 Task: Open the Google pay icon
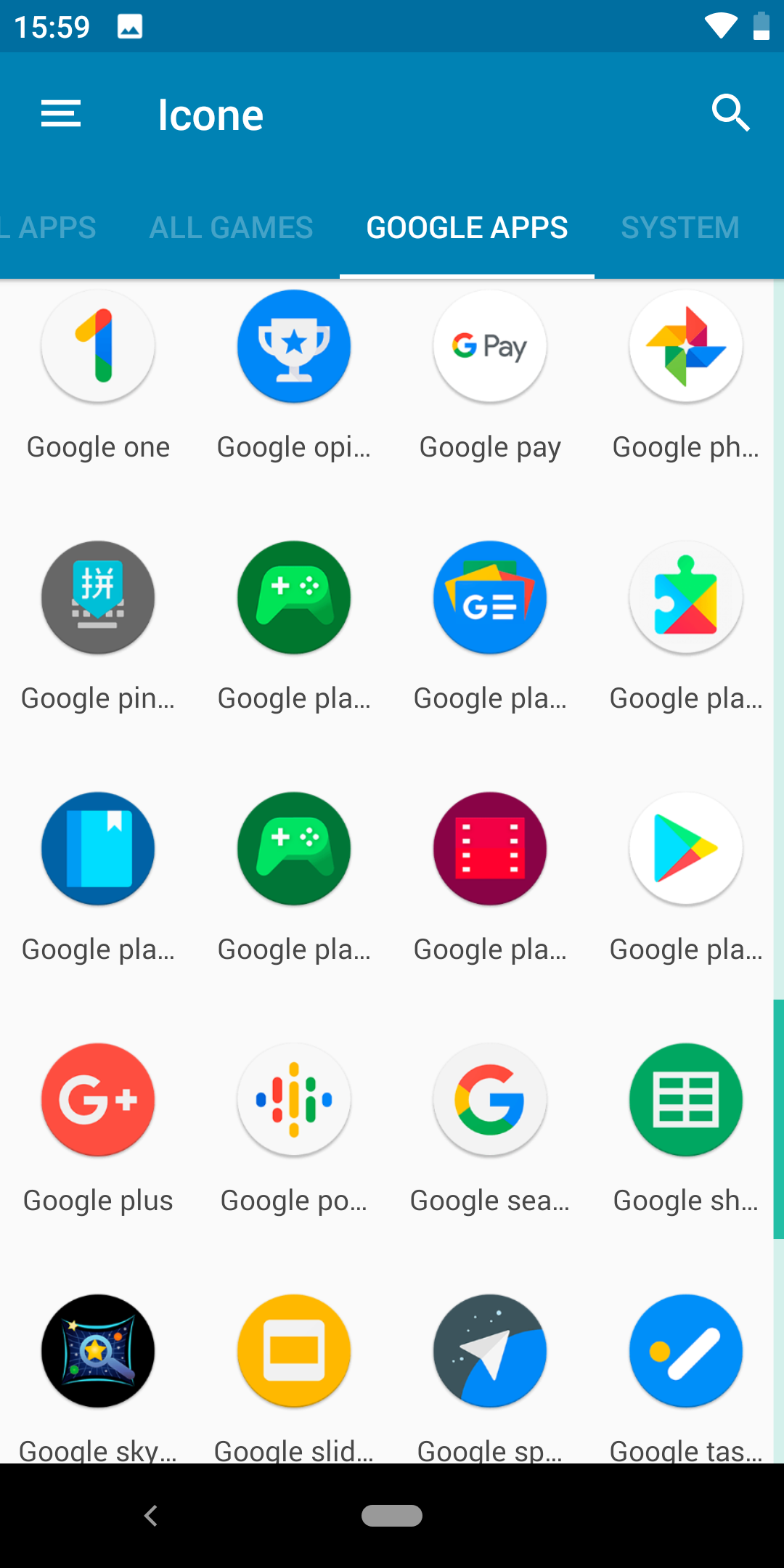pyautogui.click(x=490, y=346)
